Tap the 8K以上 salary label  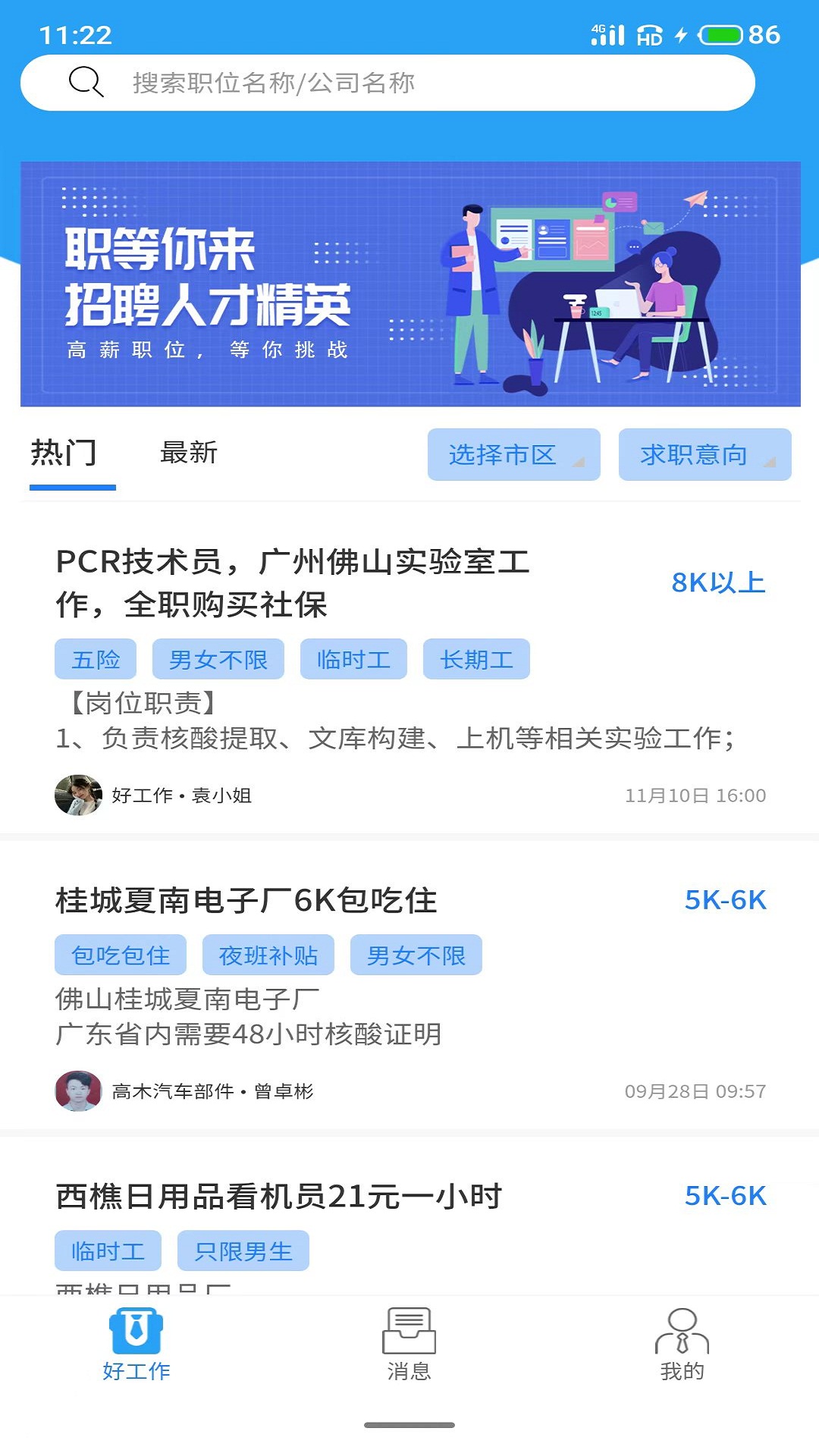click(717, 582)
